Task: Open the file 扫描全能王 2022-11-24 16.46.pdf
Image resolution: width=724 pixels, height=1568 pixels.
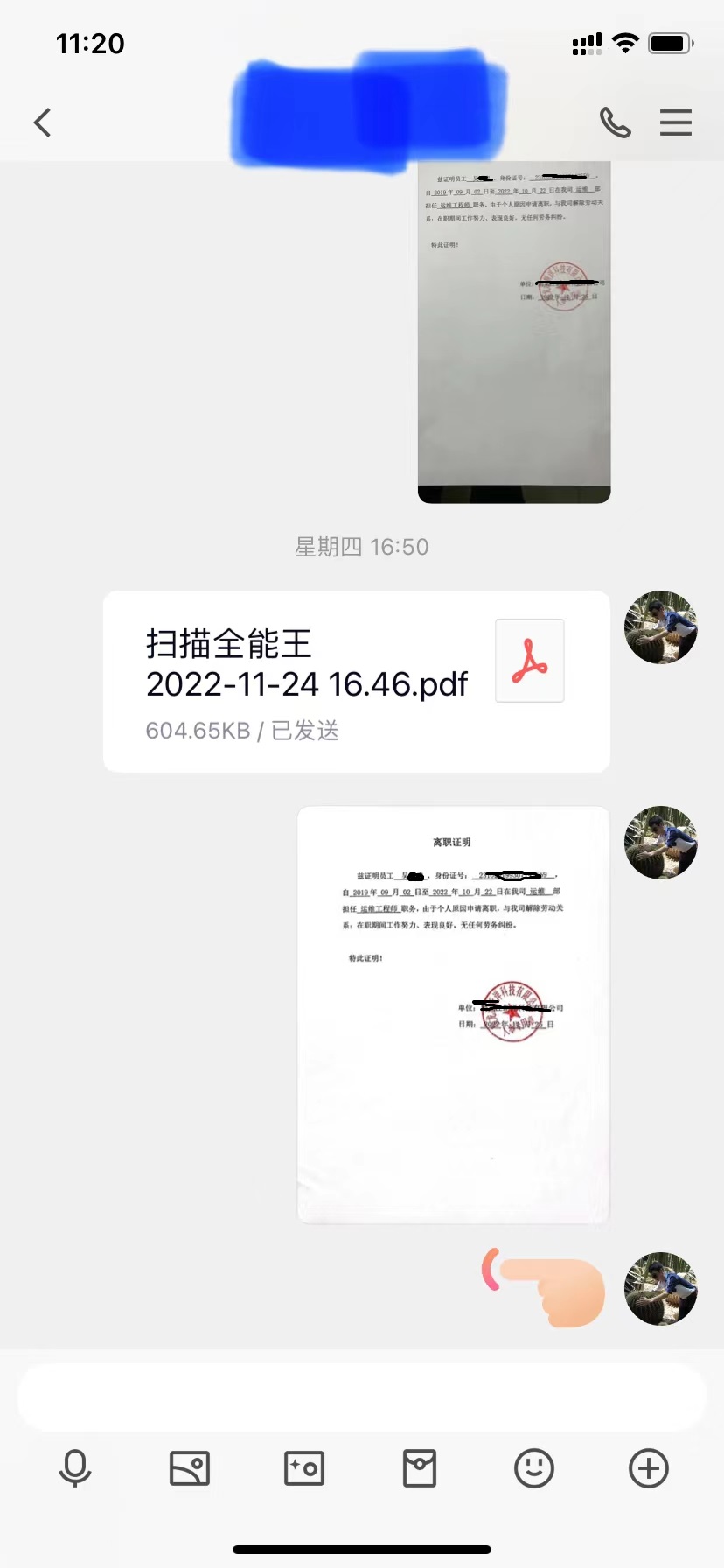Action: tap(306, 665)
